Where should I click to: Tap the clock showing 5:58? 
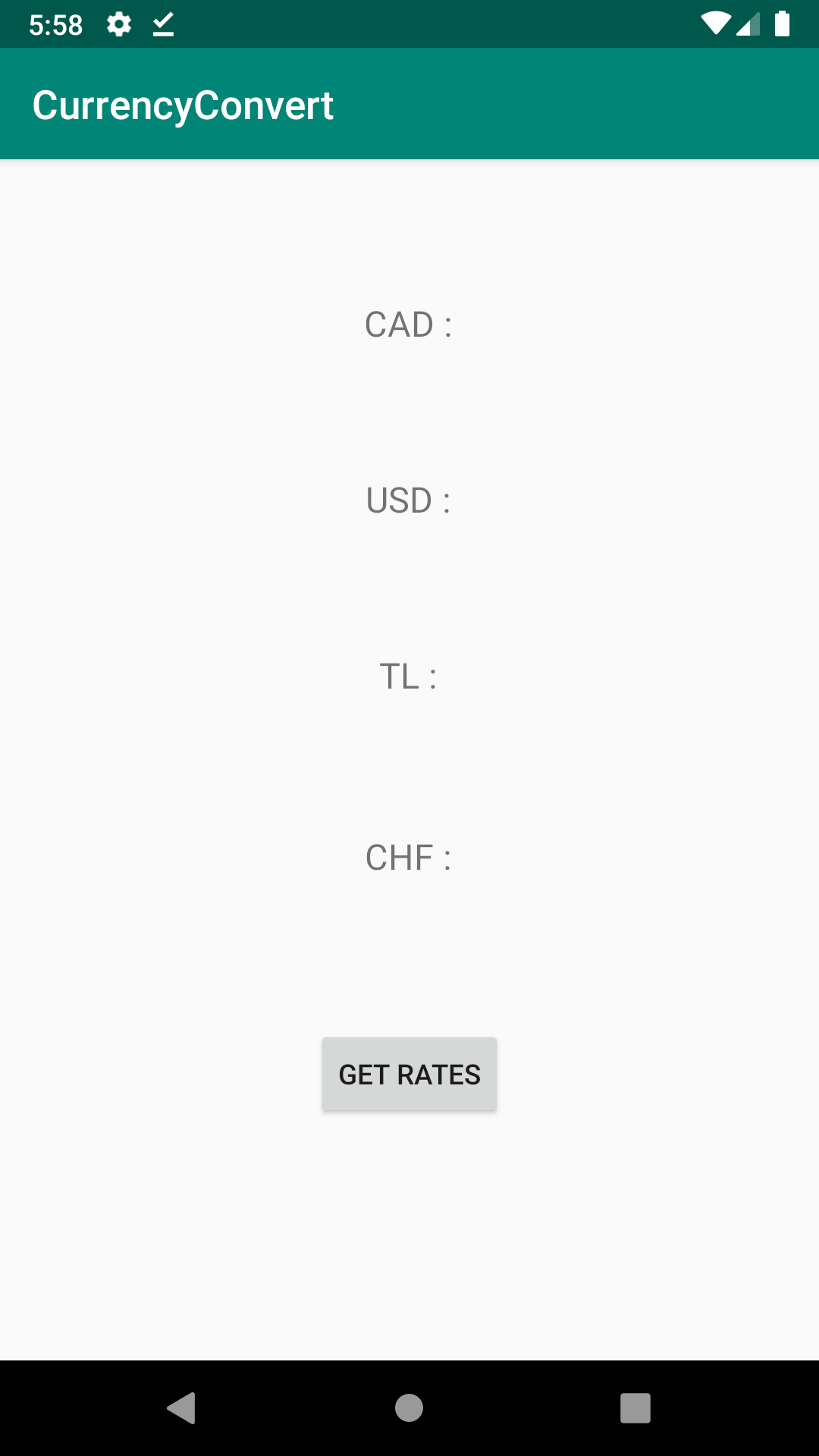[56, 24]
